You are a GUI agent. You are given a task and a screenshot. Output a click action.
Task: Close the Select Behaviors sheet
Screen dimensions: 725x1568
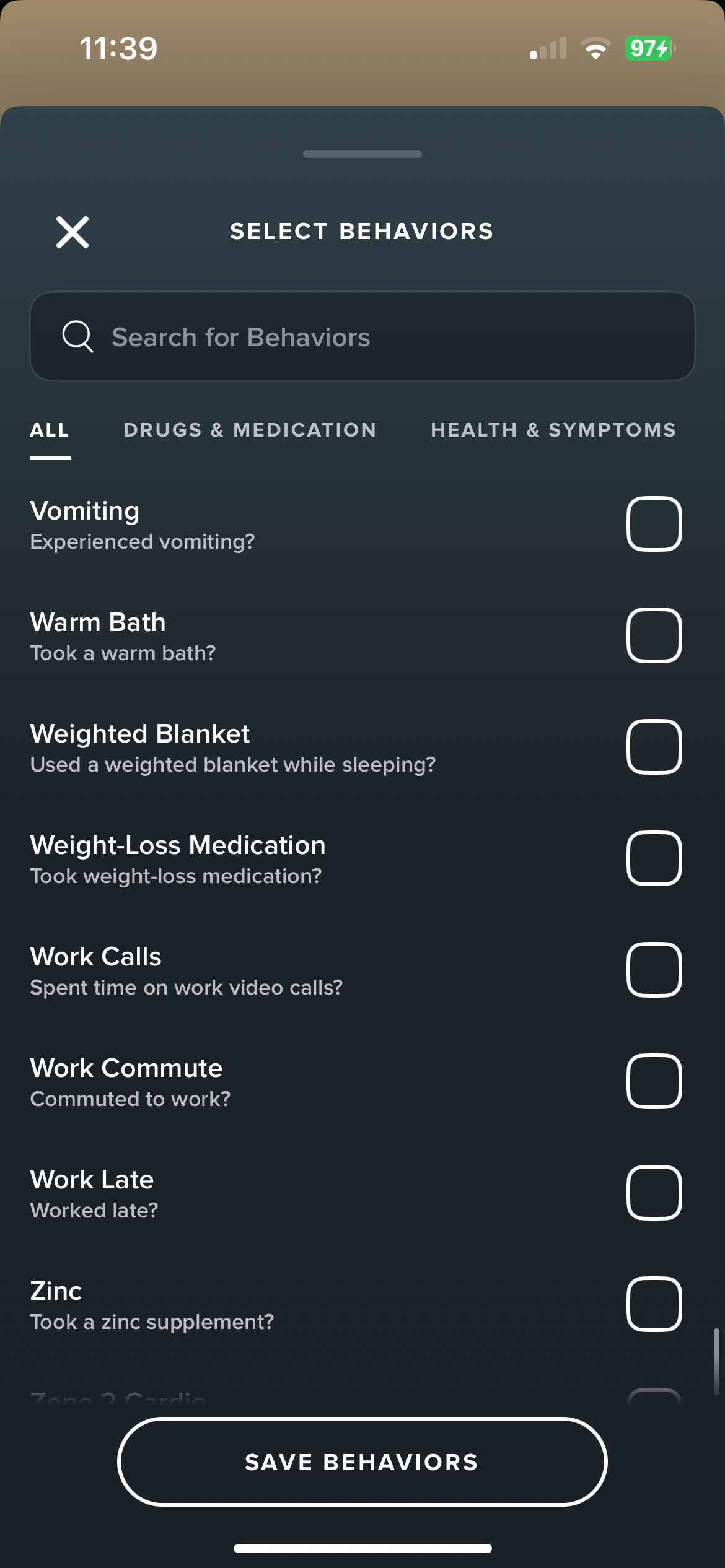[x=72, y=232]
